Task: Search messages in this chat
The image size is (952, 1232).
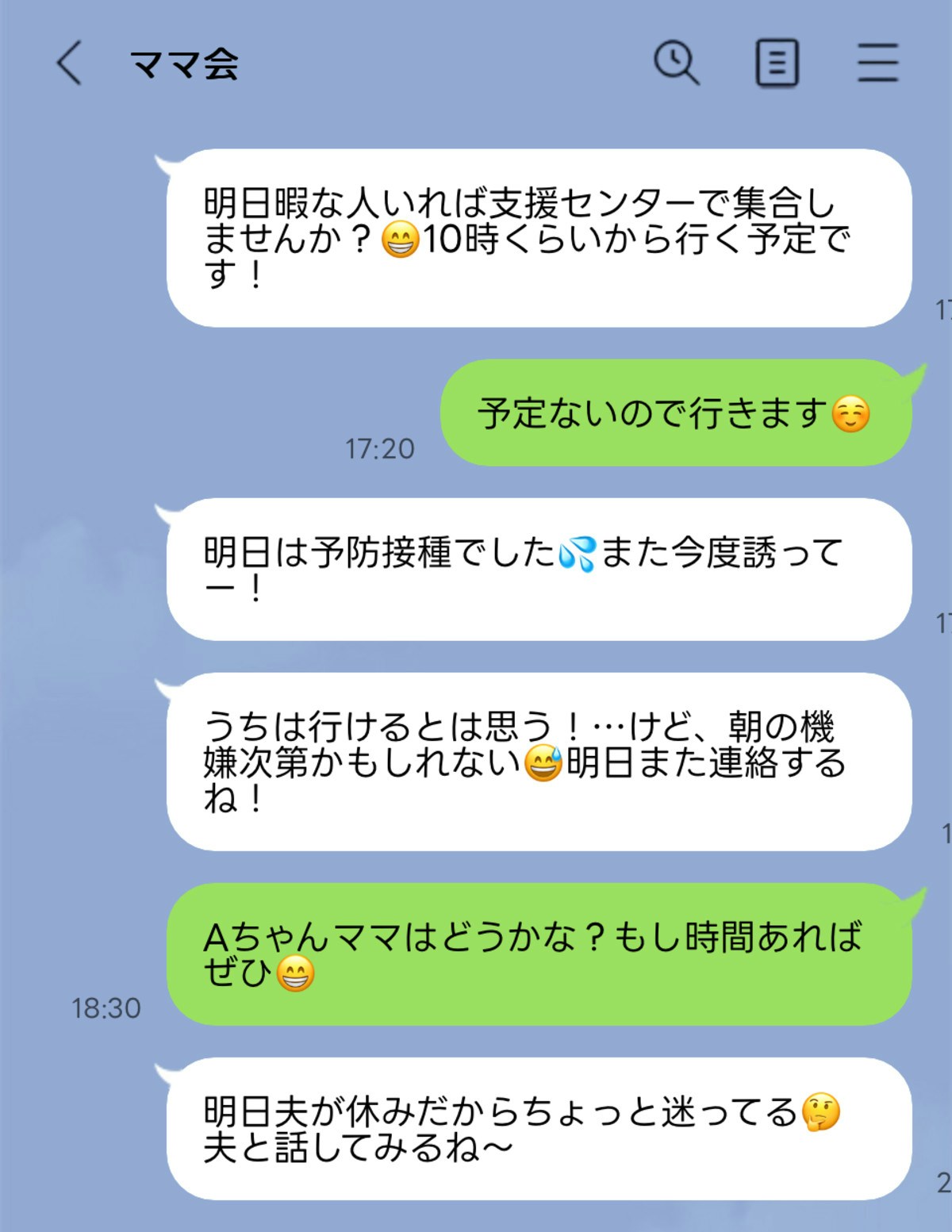Action: pos(676,63)
